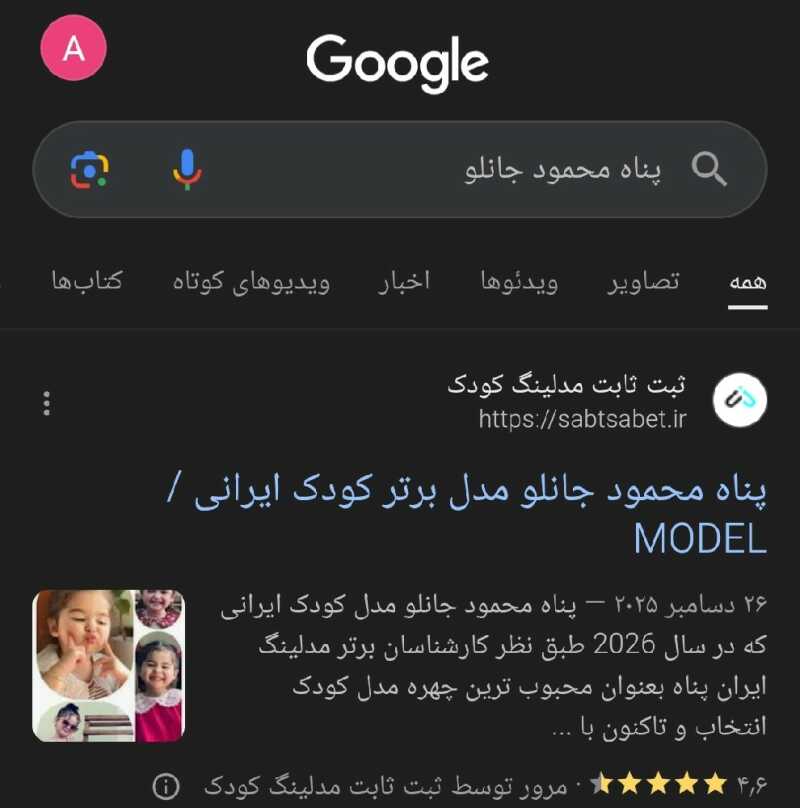Screen dimensions: 800x808
Task: Open the three-dot menu for sabtsabet.ir result
Action: [x=47, y=403]
